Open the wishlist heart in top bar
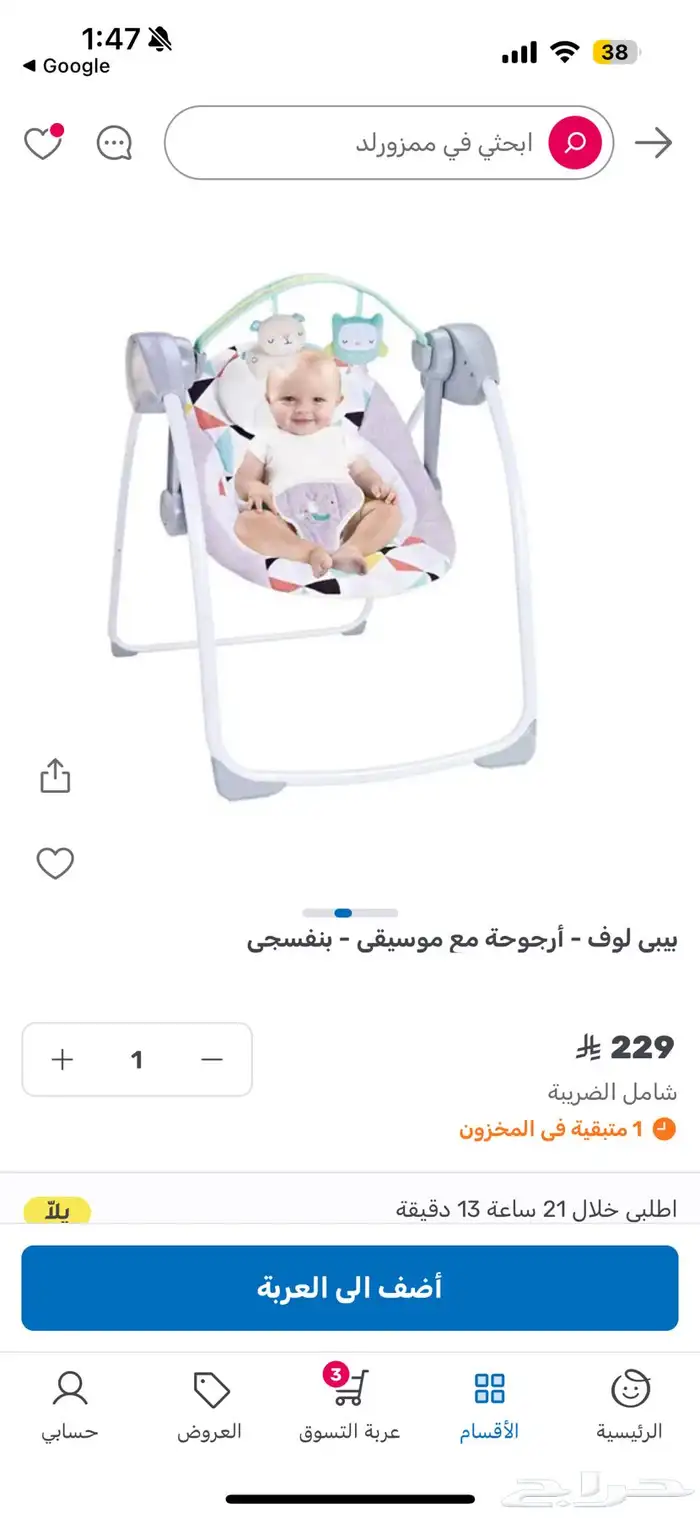700x1518 pixels. pos(43,143)
